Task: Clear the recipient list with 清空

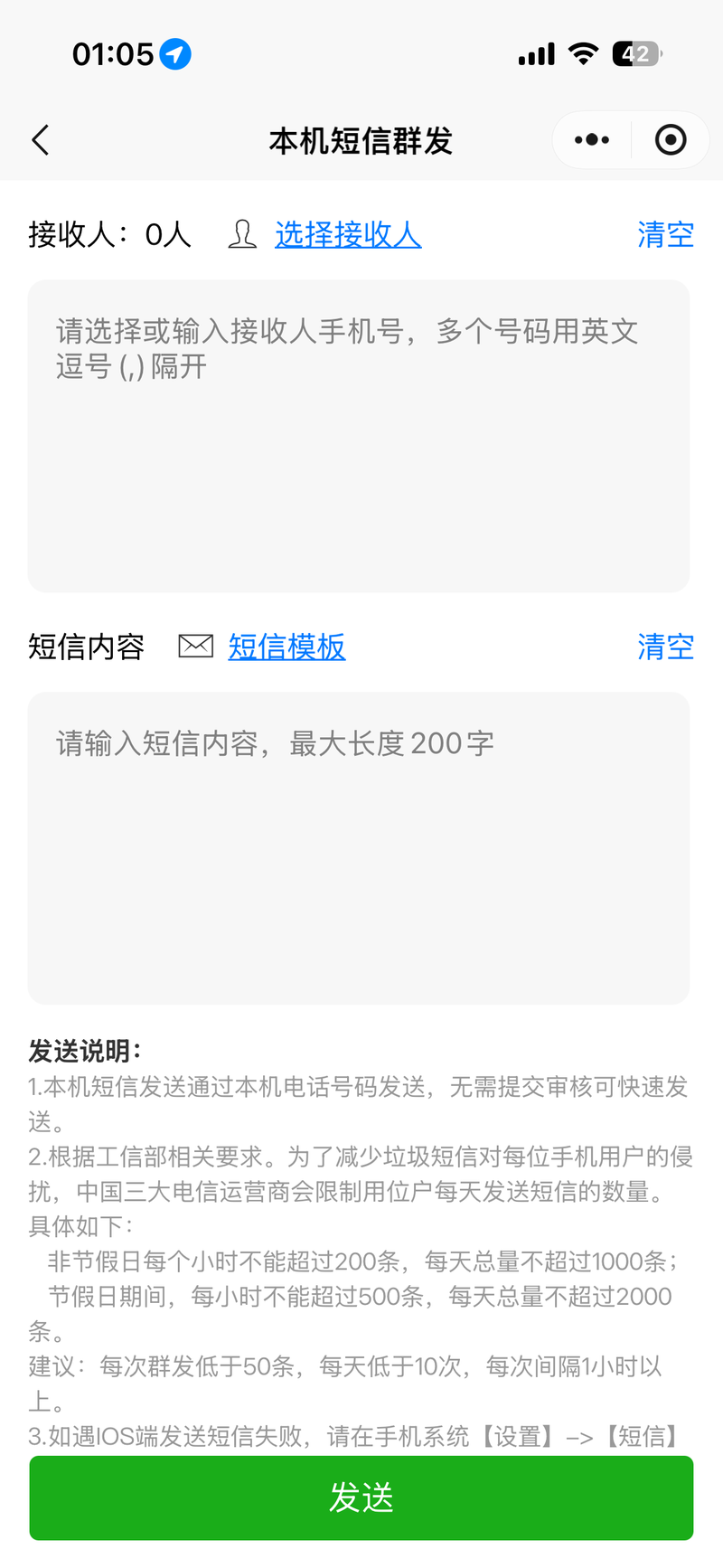Action: pyautogui.click(x=665, y=235)
